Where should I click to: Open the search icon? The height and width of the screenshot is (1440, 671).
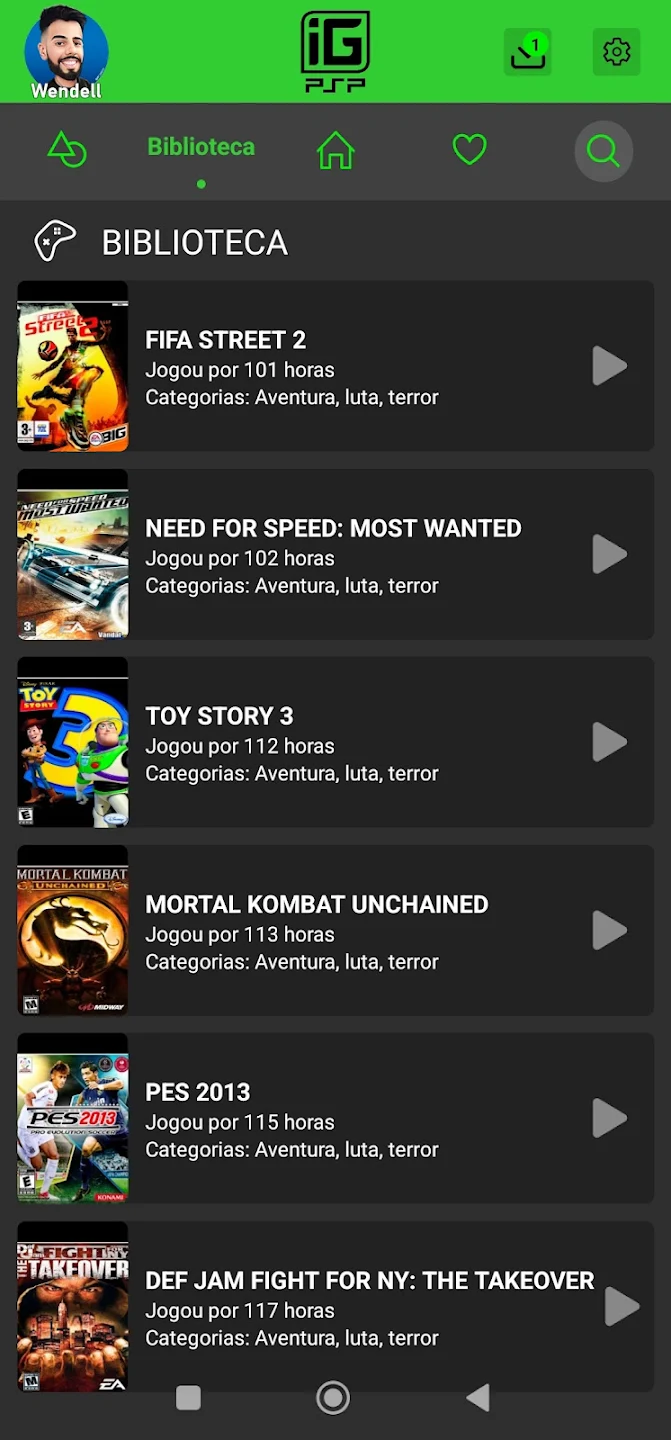point(603,151)
